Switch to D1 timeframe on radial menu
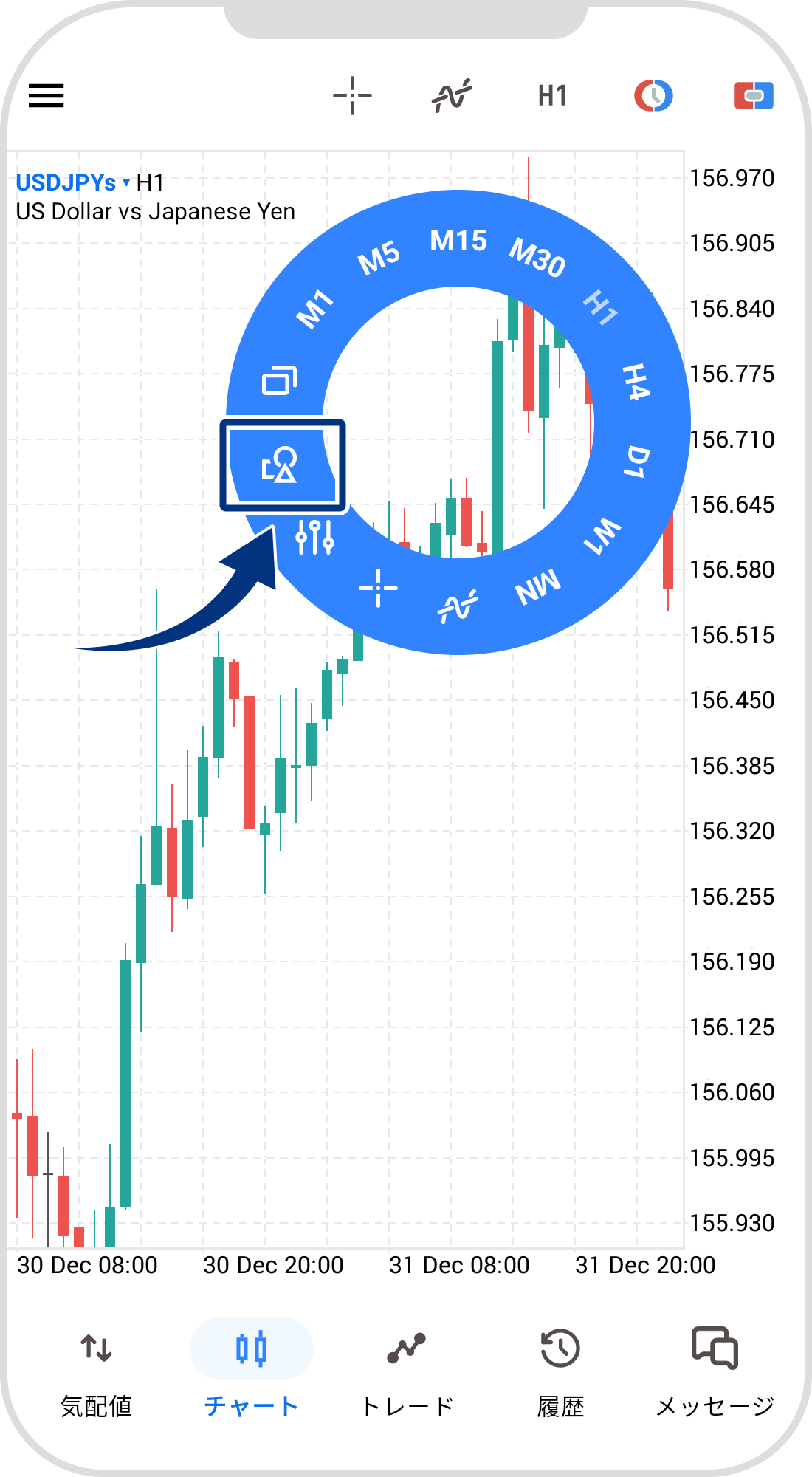The width and height of the screenshot is (812, 1477). pyautogui.click(x=636, y=462)
